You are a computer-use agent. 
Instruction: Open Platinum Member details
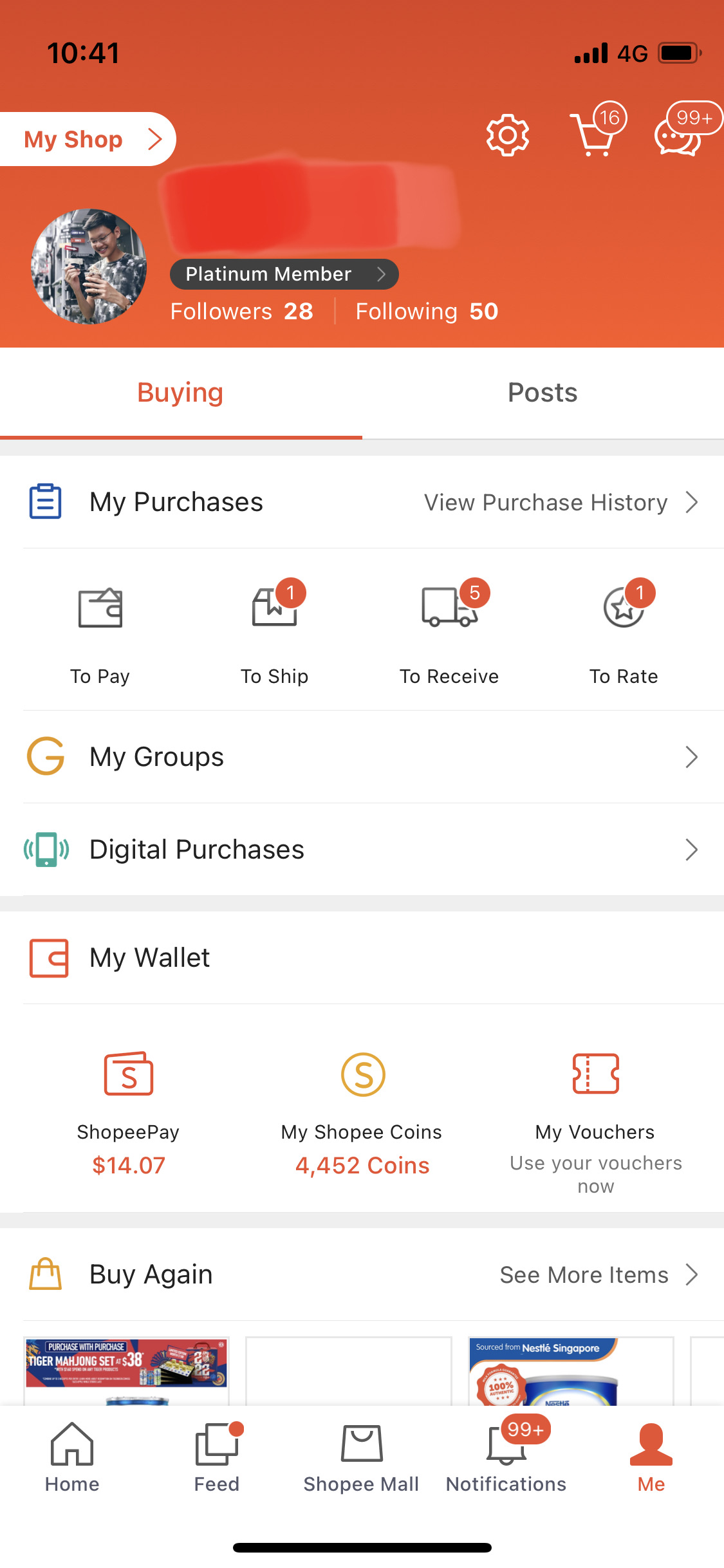284,274
